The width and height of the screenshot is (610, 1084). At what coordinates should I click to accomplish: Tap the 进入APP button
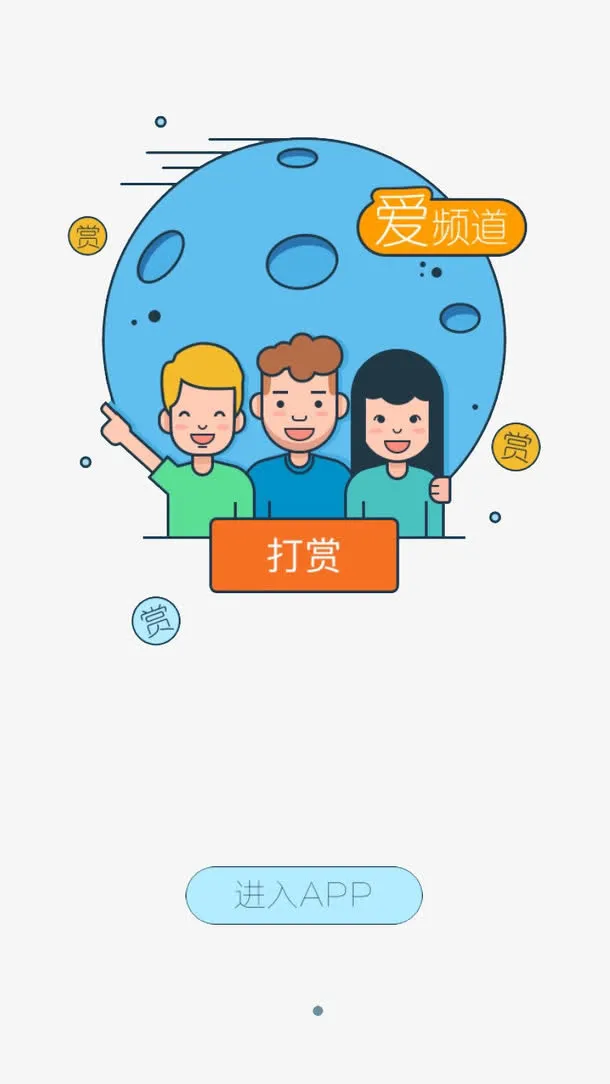click(304, 895)
